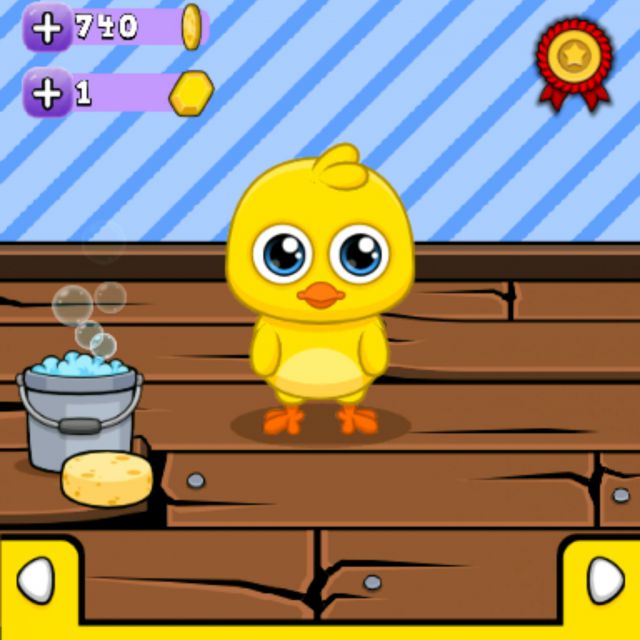The image size is (640, 640).
Task: Add more gold coins with plus button
Action: 46,27
